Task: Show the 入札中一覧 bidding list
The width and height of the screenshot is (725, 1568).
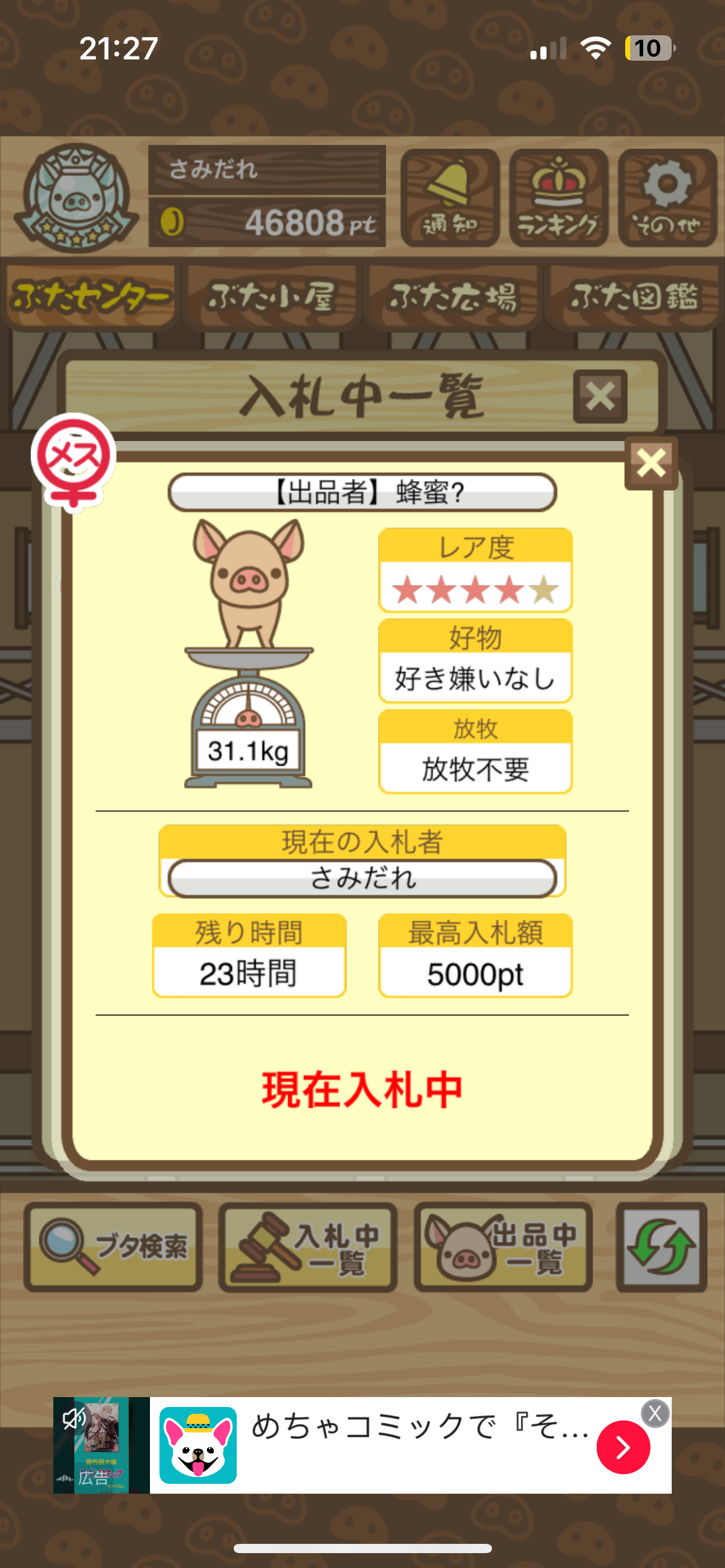Action: coord(308,1247)
